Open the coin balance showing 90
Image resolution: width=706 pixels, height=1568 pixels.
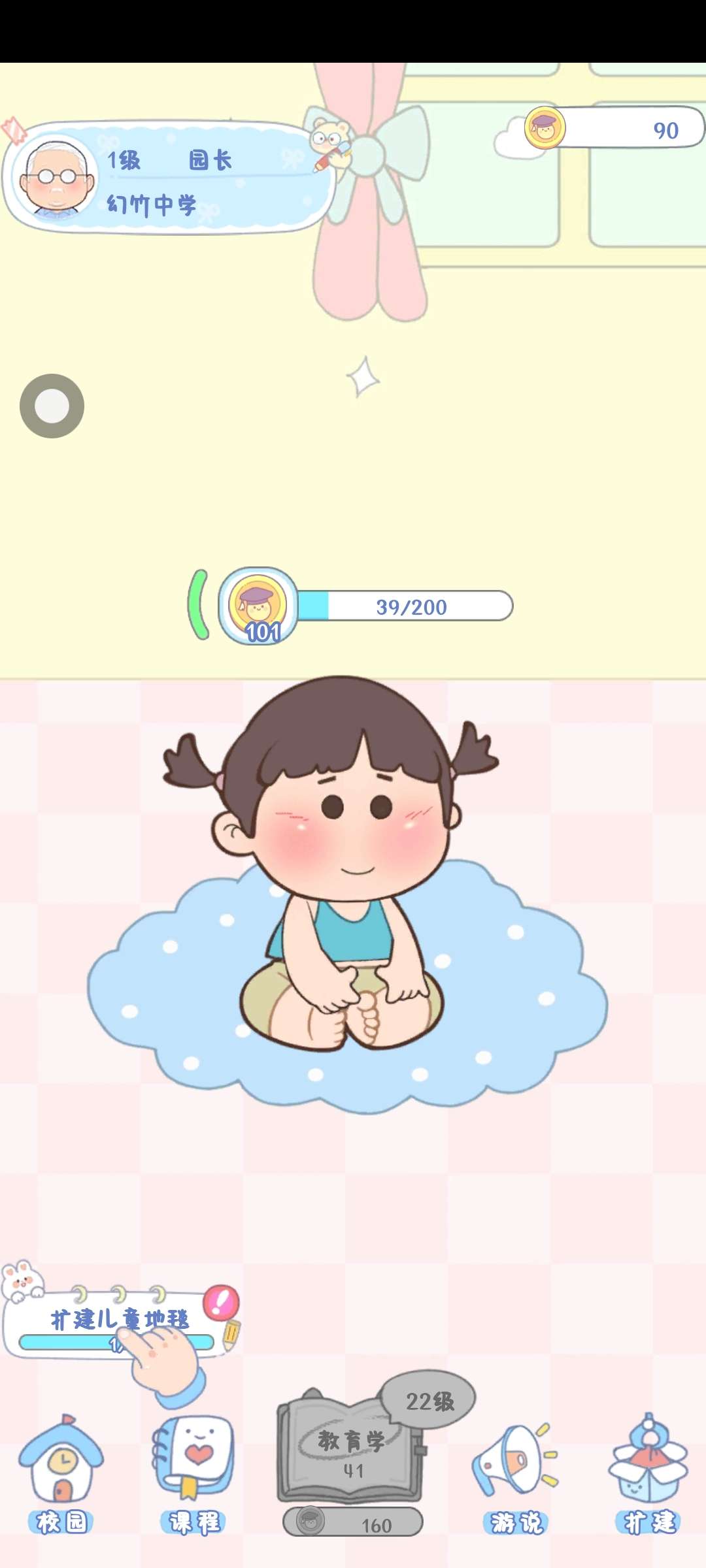tap(614, 128)
